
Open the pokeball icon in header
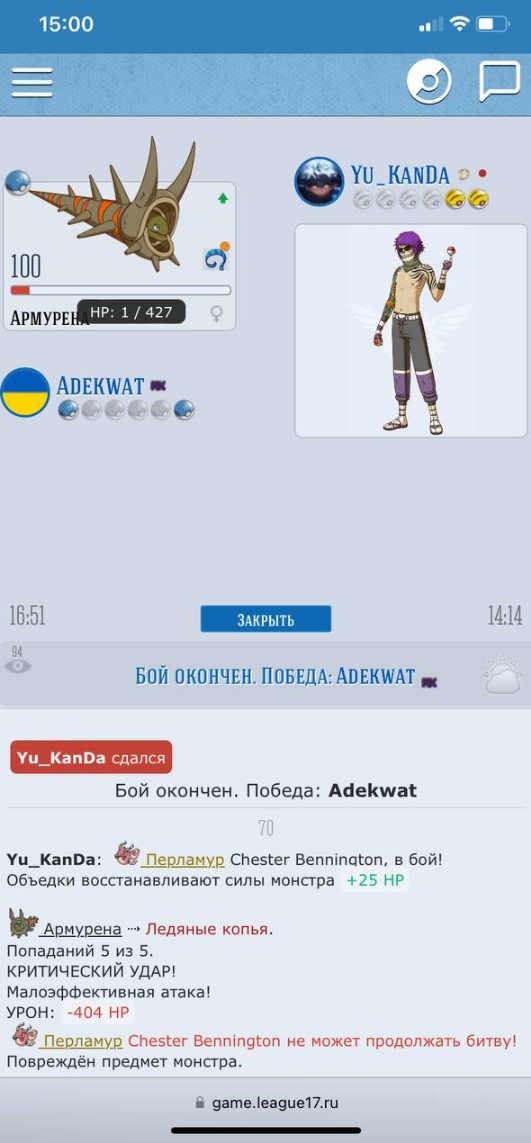click(x=429, y=82)
